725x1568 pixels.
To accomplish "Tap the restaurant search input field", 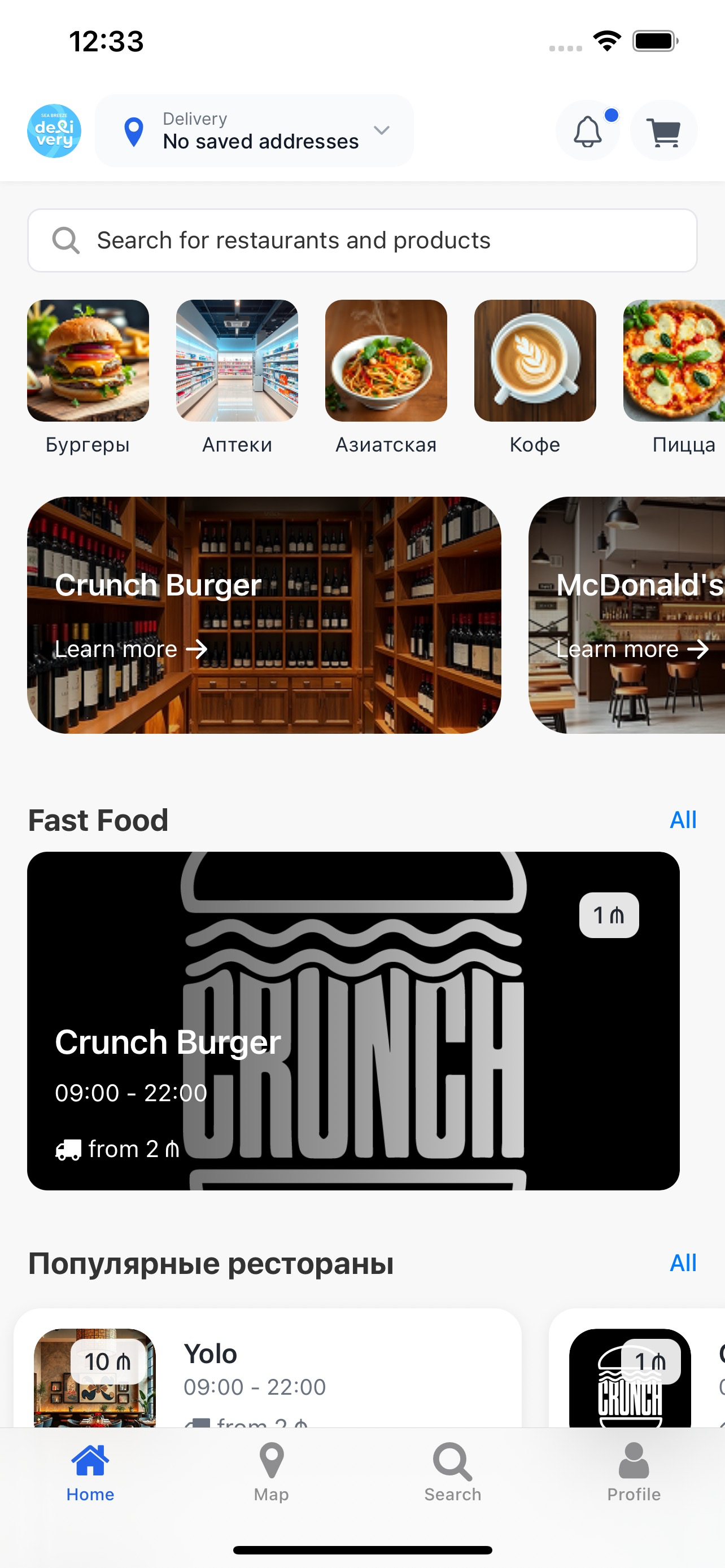I will coord(292,240).
